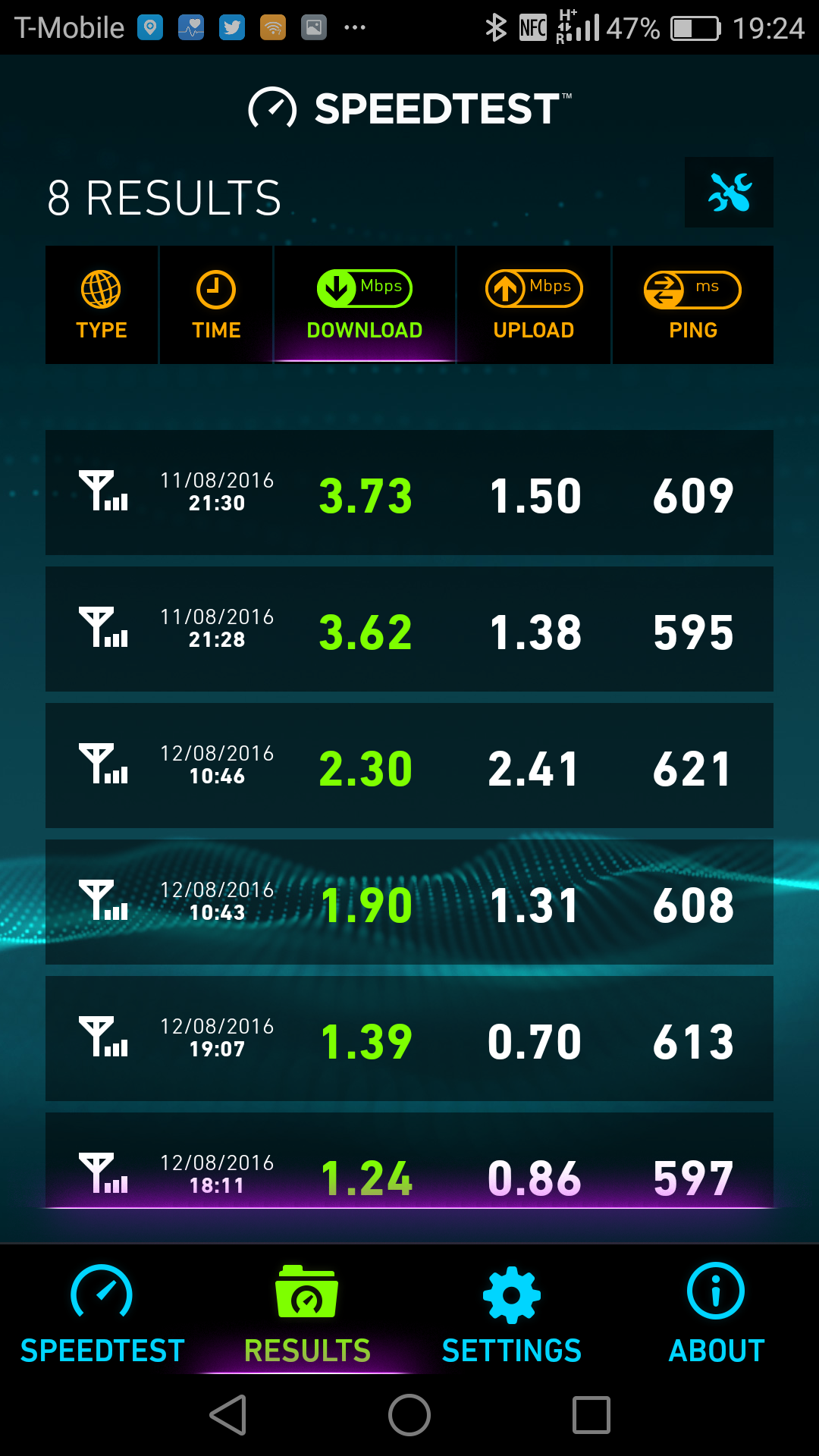This screenshot has width=819, height=1456.
Task: Open the 11/08/2016 21:28 result
Action: point(409,629)
